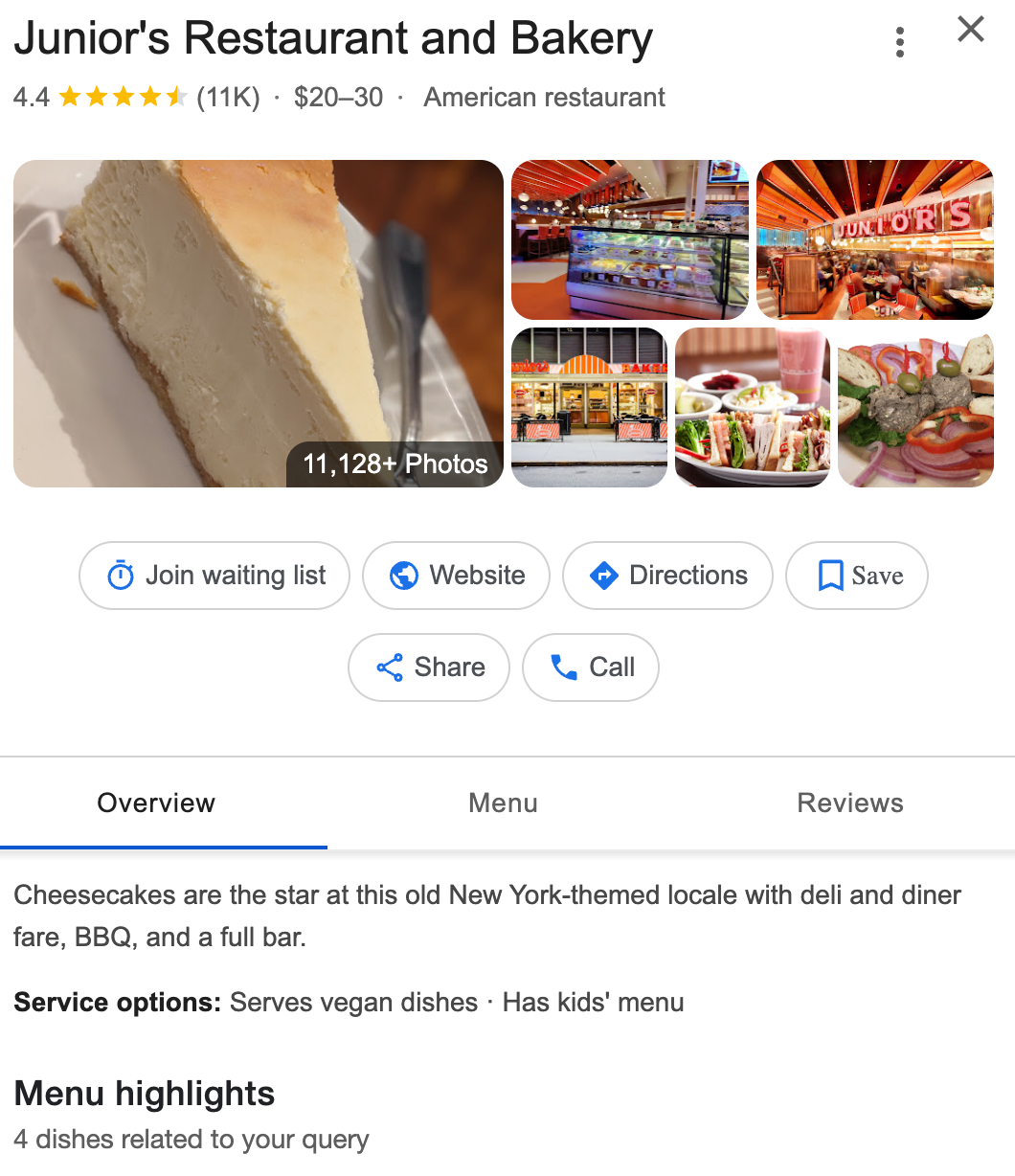Viewport: 1015px width, 1176px height.
Task: View the Junior's neon sign interior photo
Action: pos(874,239)
